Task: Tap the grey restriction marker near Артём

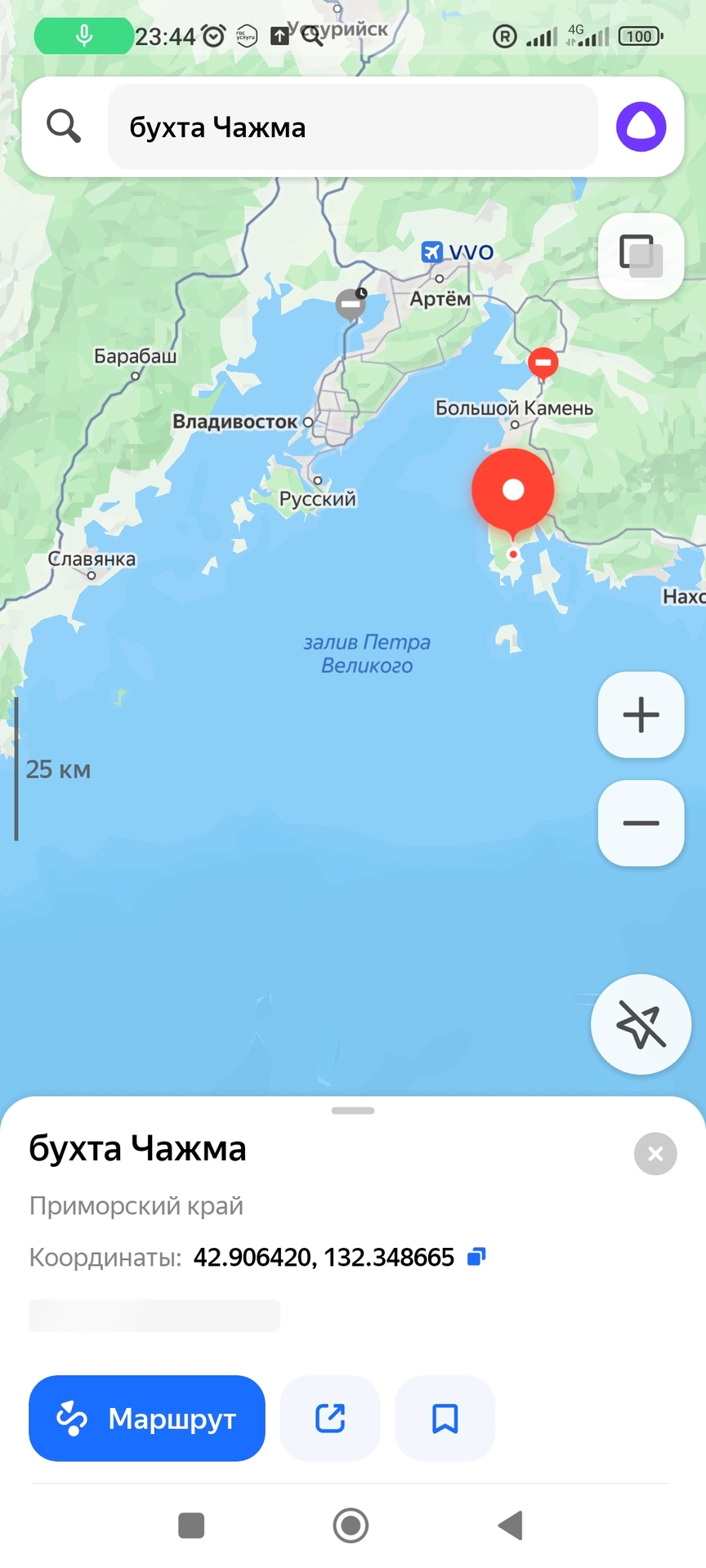Action: (x=351, y=305)
